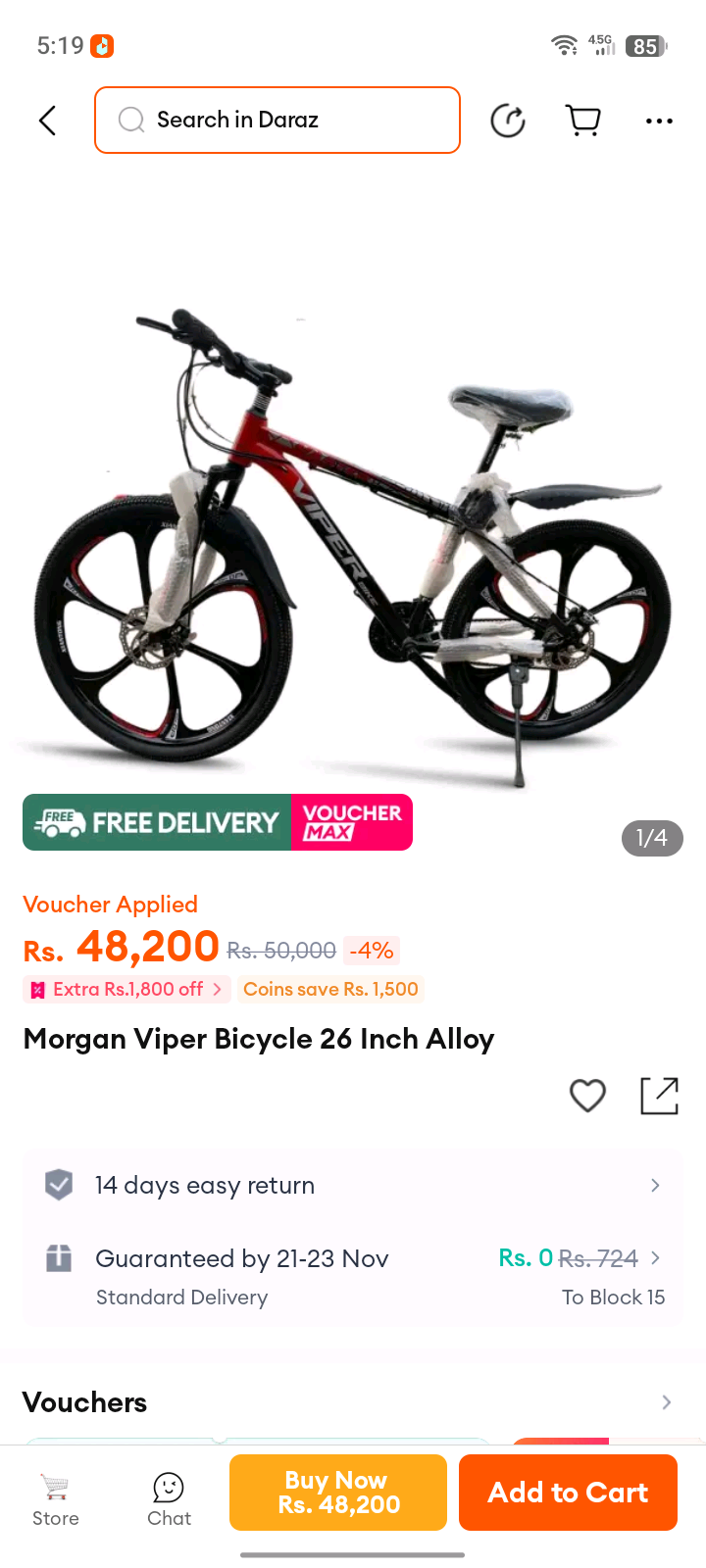Go back using the back arrow
Image resolution: width=706 pixels, height=1568 pixels.
[47, 121]
